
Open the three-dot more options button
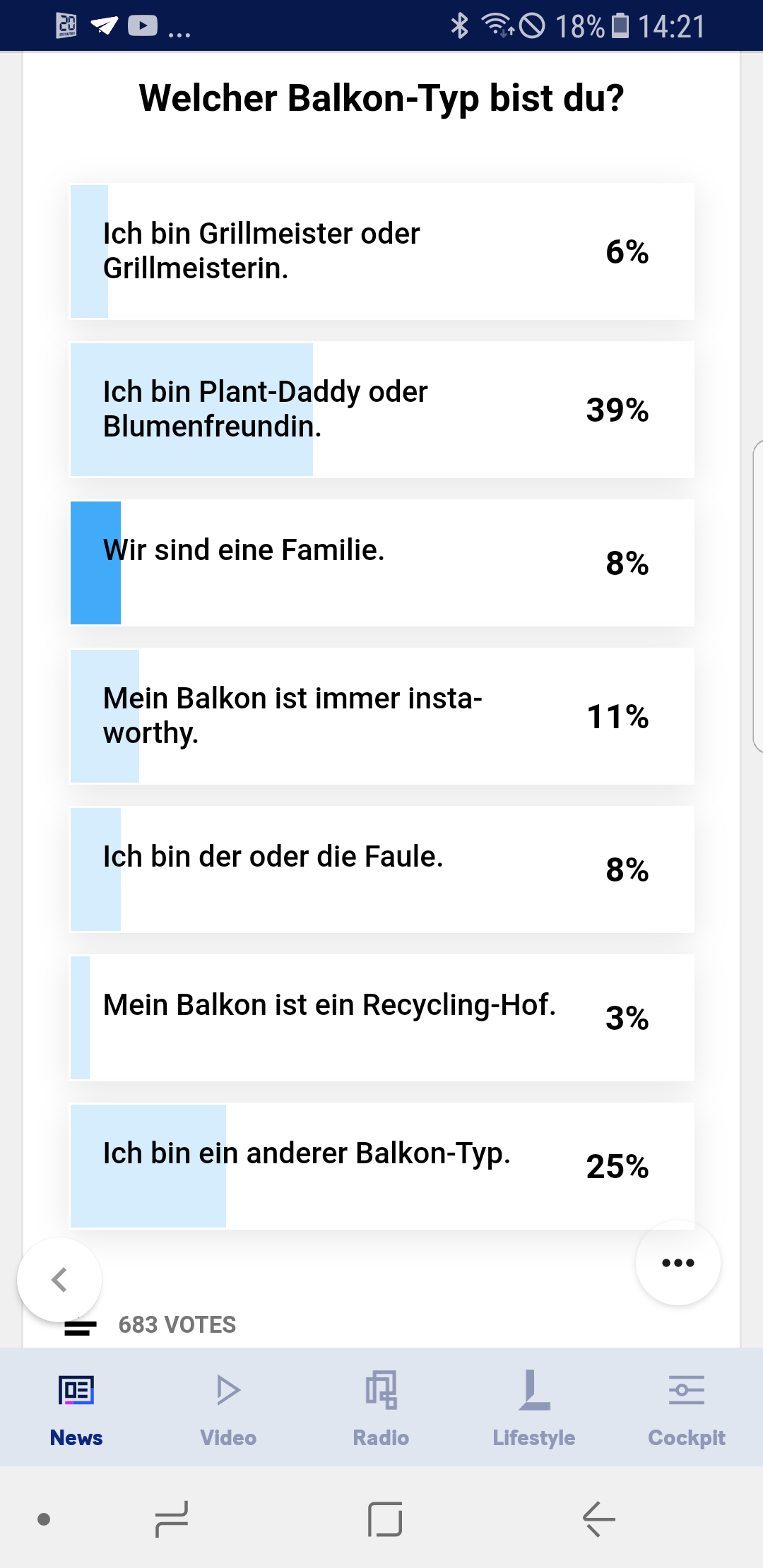tap(678, 1263)
